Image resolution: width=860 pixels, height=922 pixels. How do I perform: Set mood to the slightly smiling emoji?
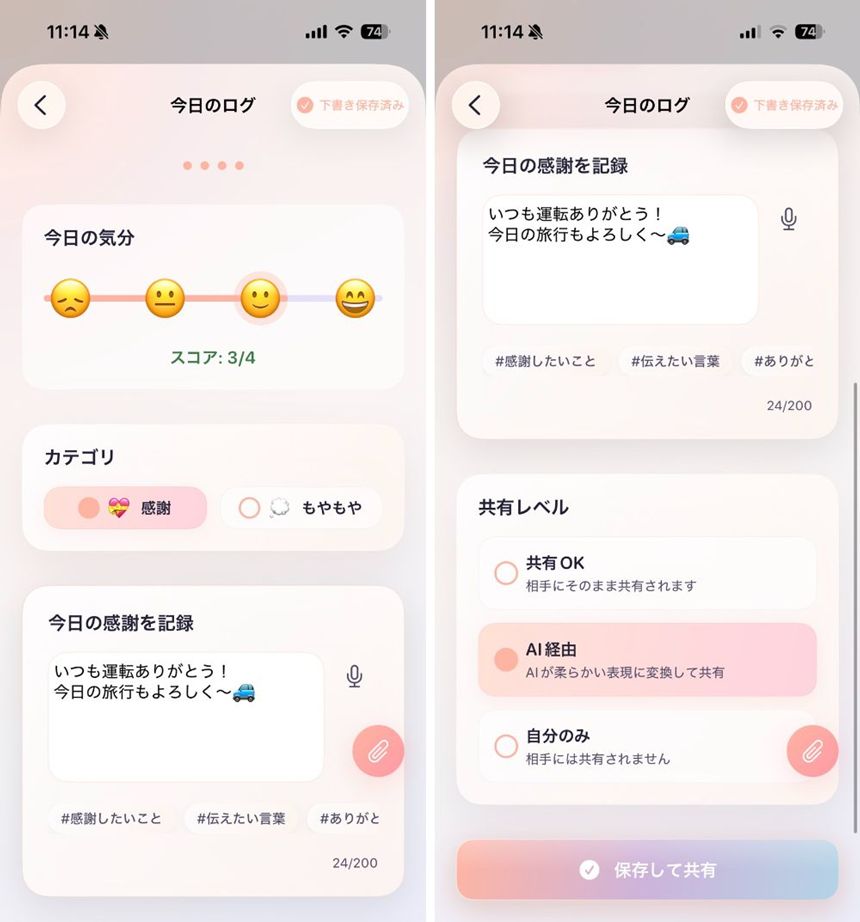click(260, 298)
